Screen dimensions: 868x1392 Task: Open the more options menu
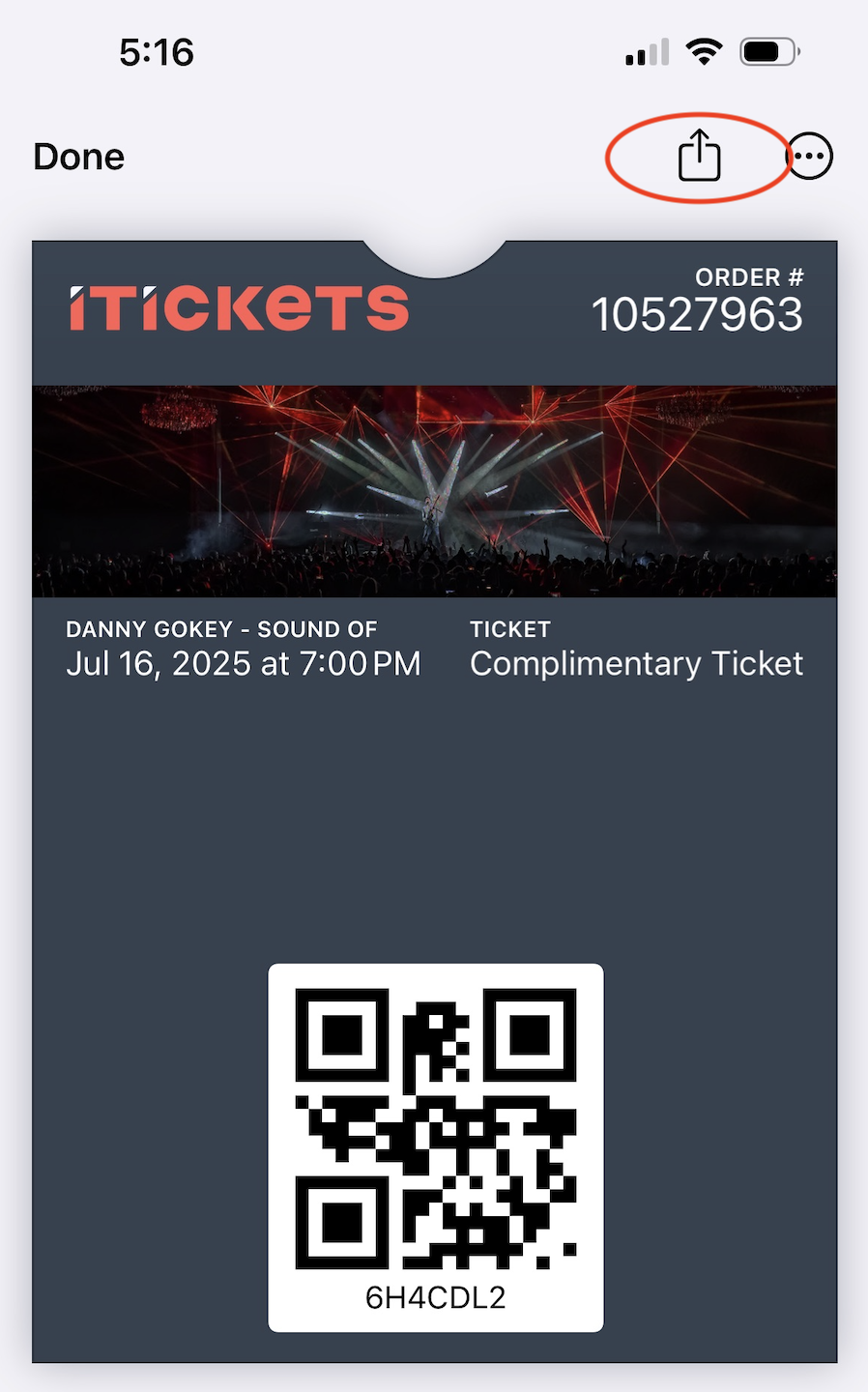tap(810, 157)
